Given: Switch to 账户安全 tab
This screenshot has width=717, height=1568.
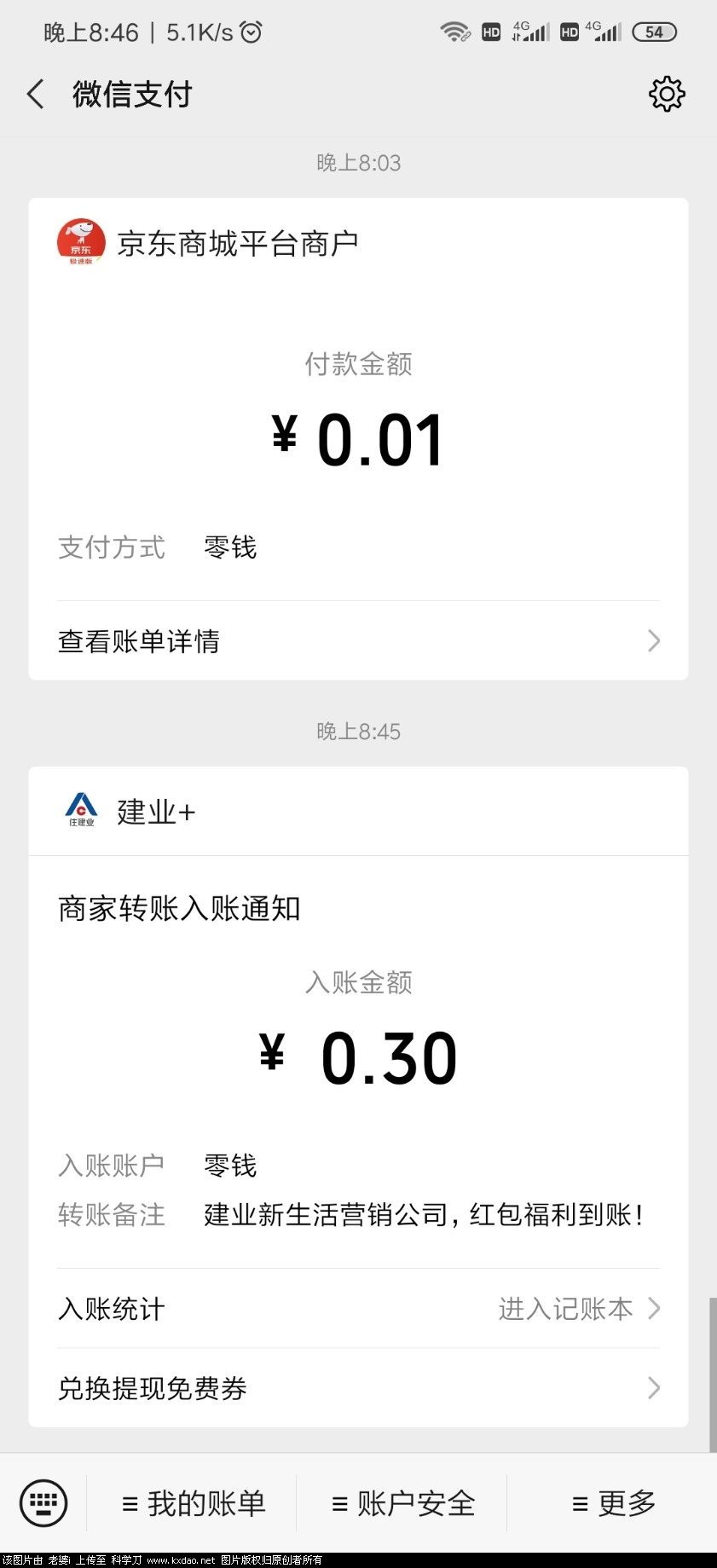Looking at the screenshot, I should (x=401, y=1503).
